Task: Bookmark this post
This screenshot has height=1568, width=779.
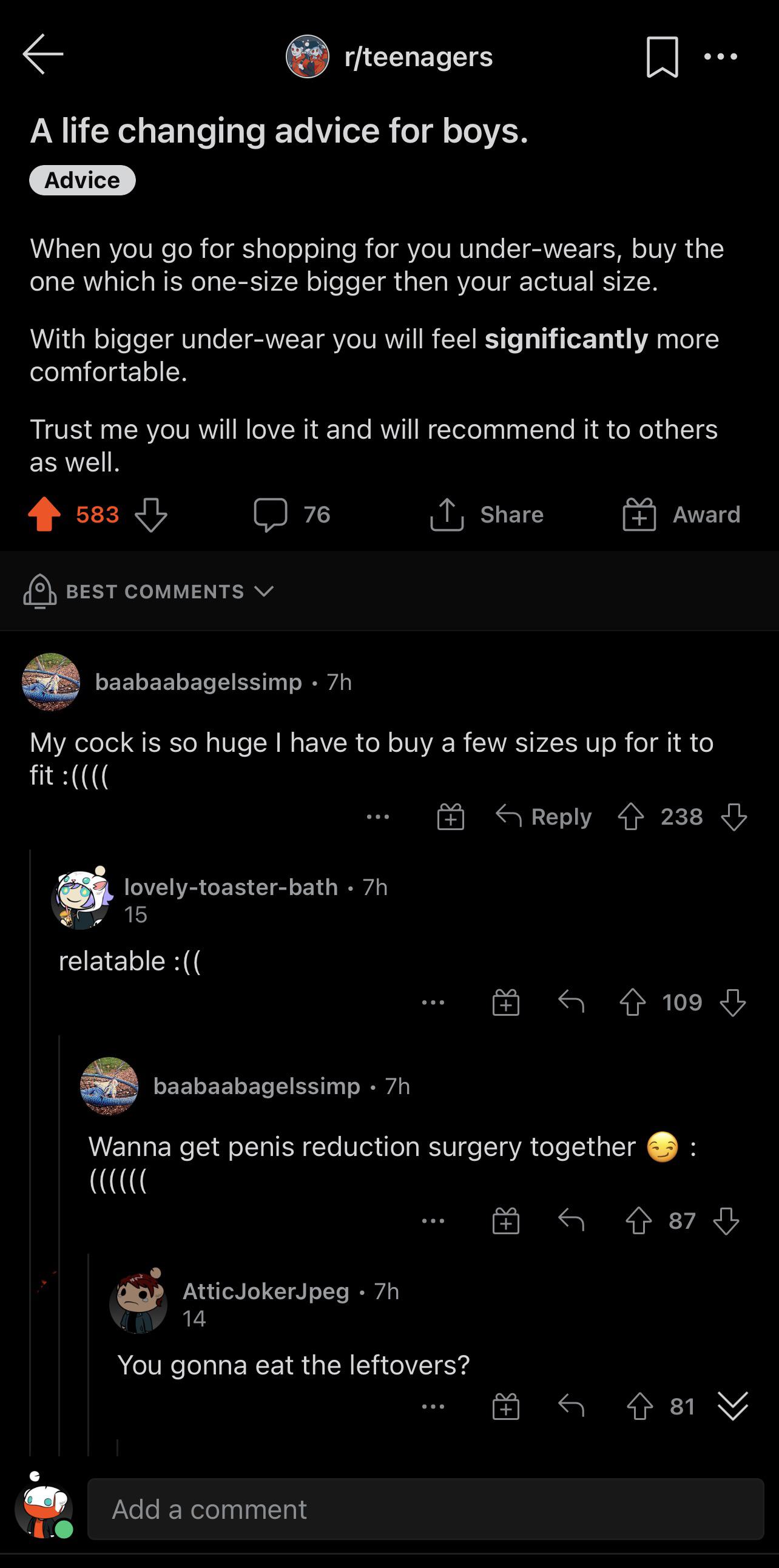Action: point(661,56)
